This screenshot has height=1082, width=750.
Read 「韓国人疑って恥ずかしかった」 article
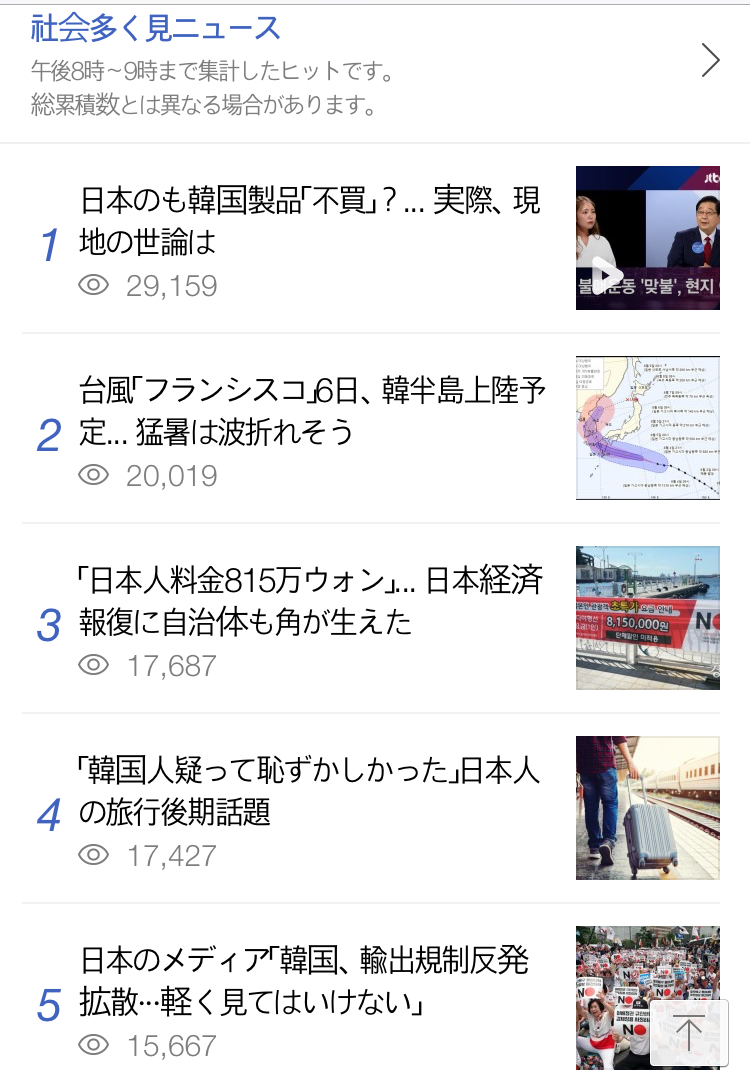coord(308,791)
